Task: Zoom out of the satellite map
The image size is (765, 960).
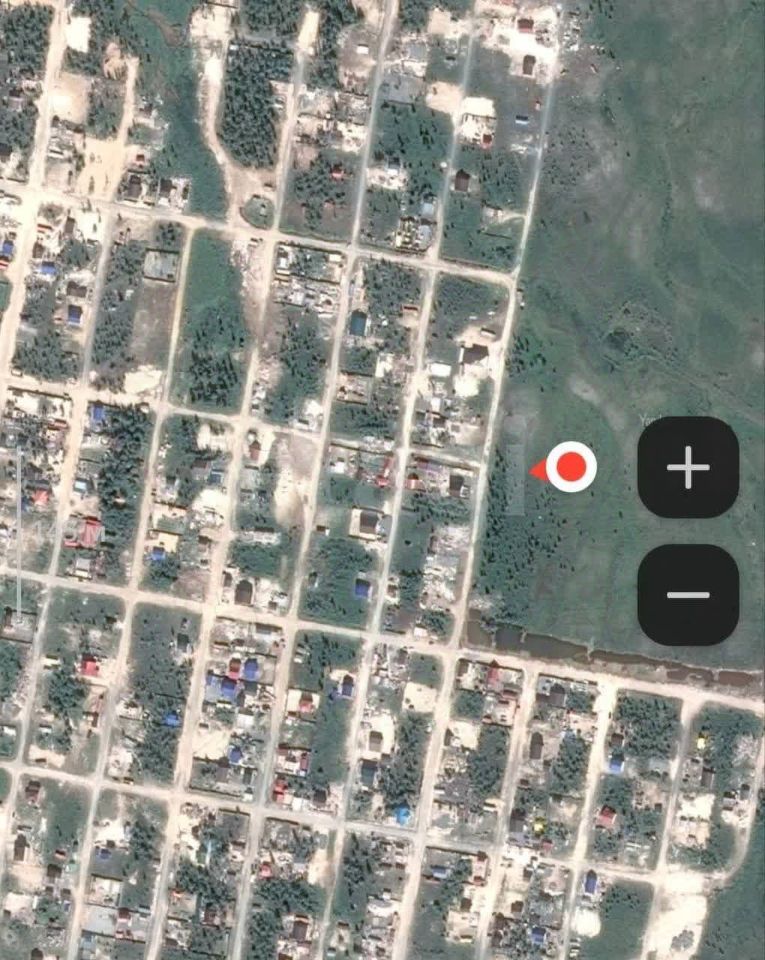Action: (688, 595)
